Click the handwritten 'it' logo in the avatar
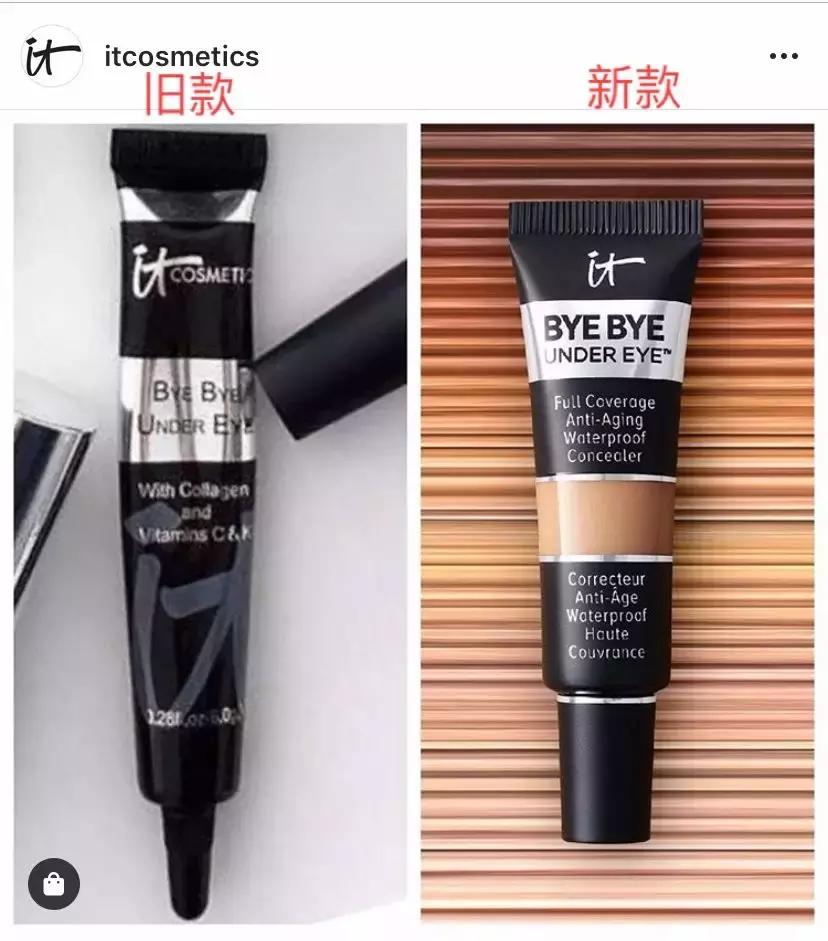This screenshot has height=941, width=828. 47,55
